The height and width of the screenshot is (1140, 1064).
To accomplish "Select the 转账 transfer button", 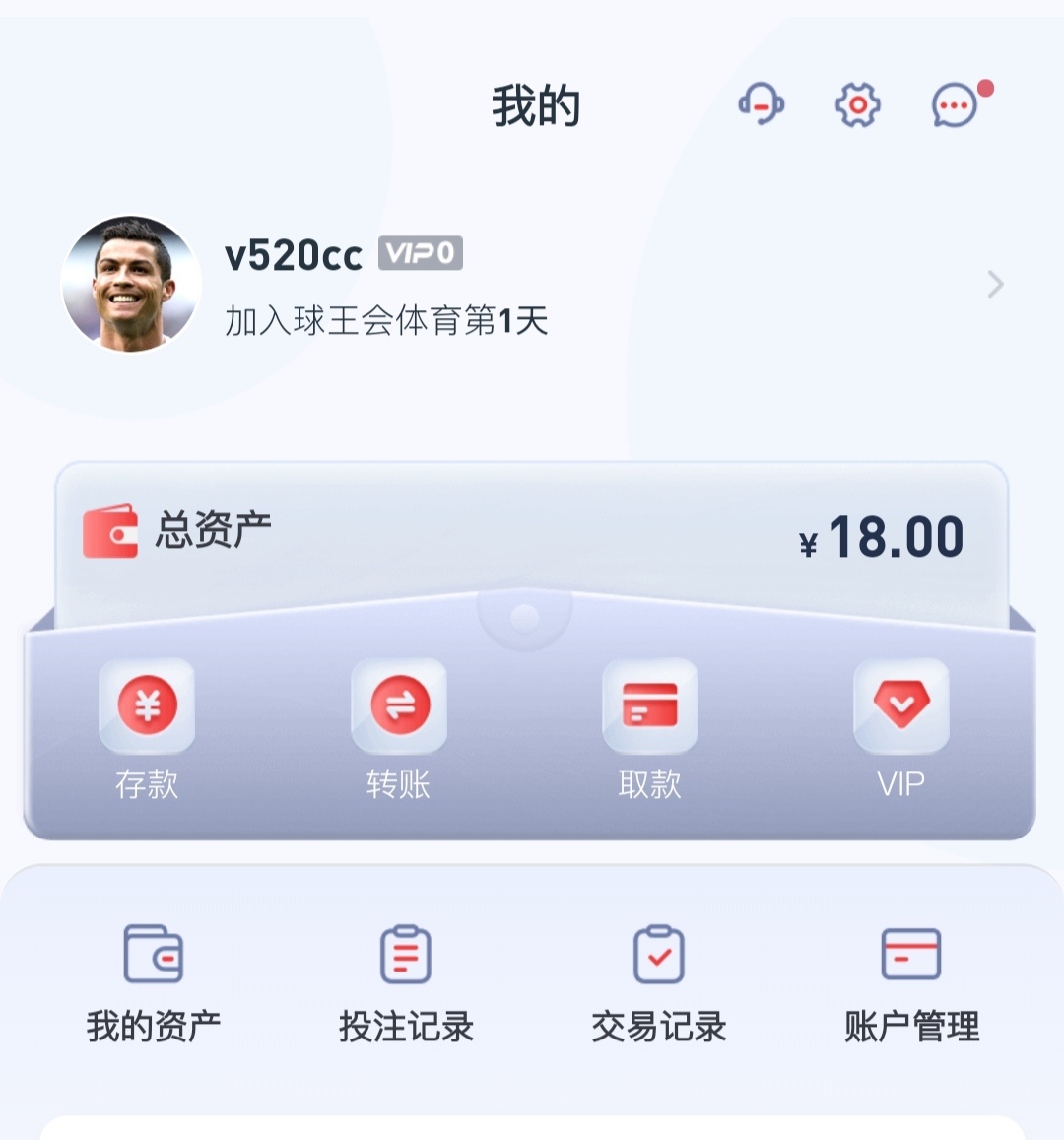I will (399, 729).
